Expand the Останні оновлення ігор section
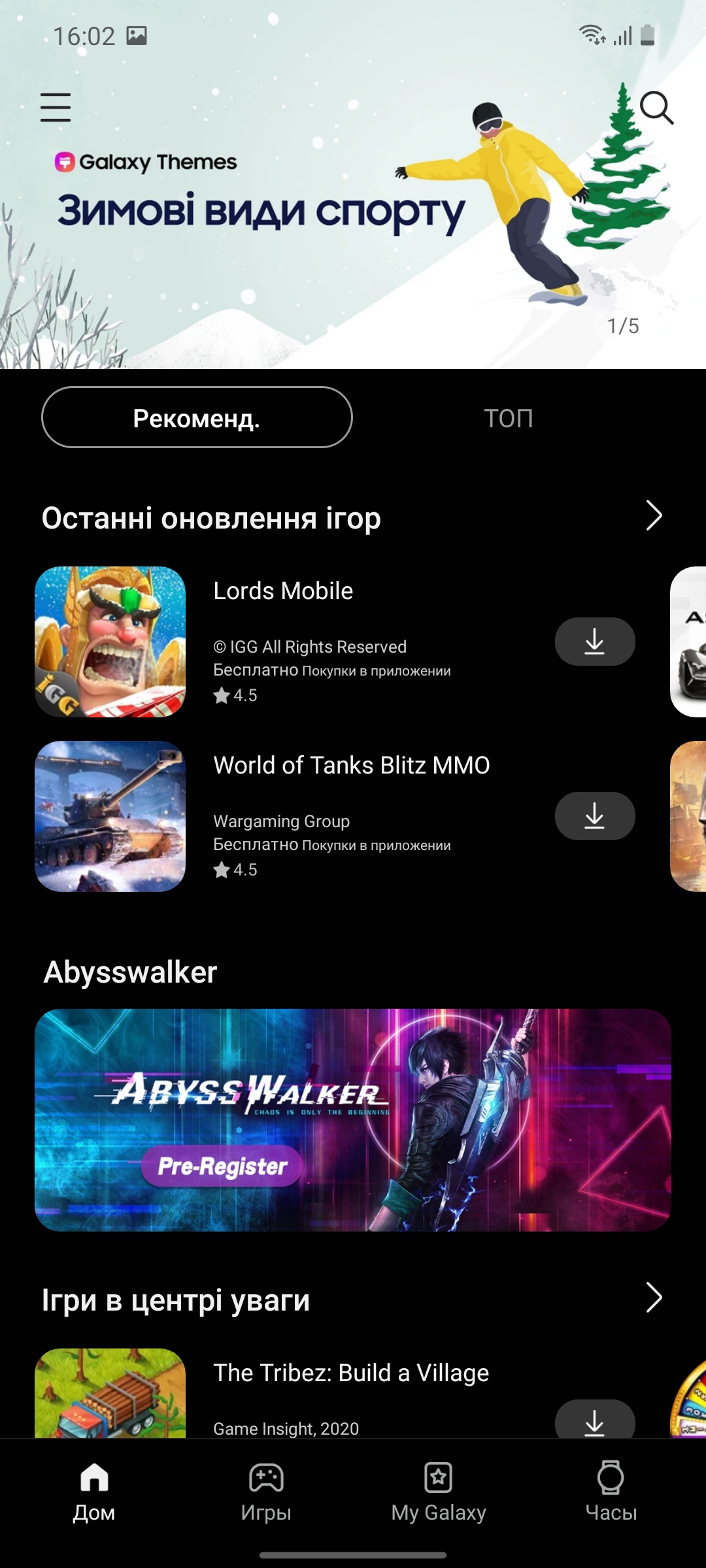Viewport: 706px width, 1568px height. coord(654,516)
